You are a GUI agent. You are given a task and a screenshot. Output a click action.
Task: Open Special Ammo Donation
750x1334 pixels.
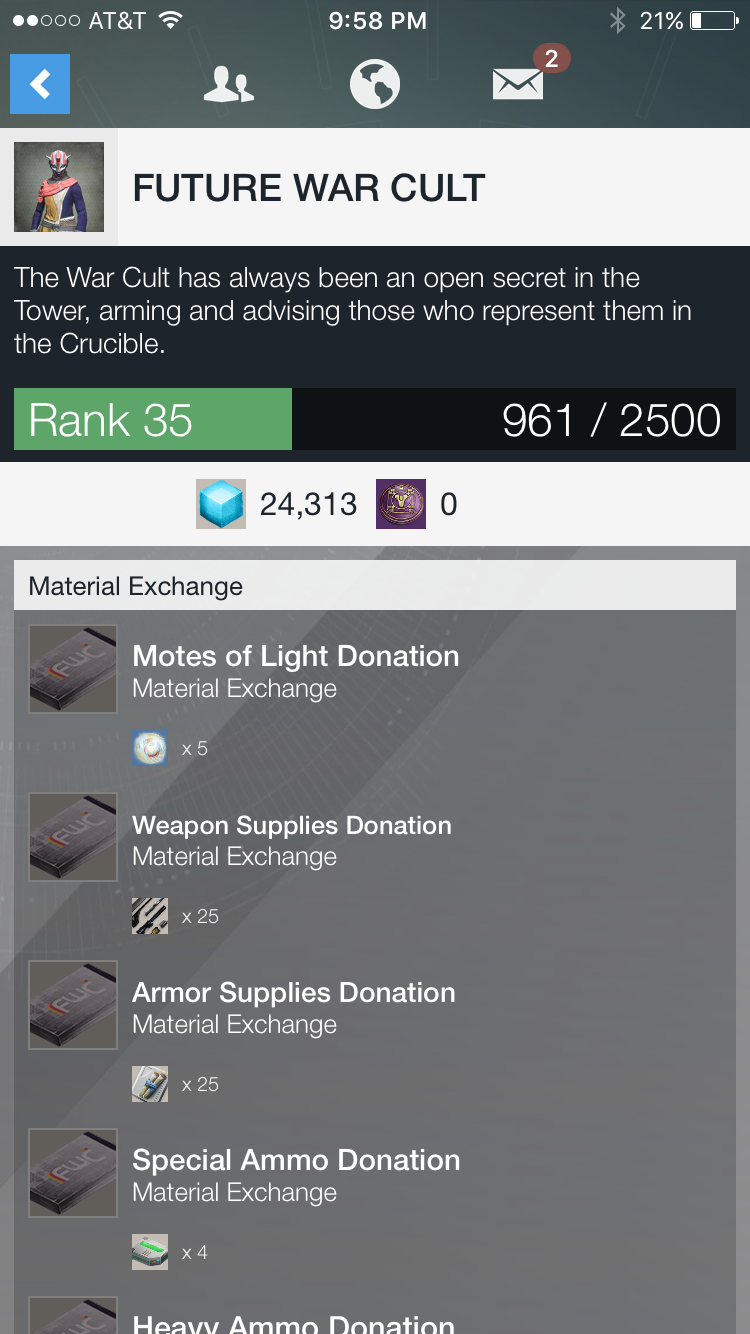(296, 1161)
